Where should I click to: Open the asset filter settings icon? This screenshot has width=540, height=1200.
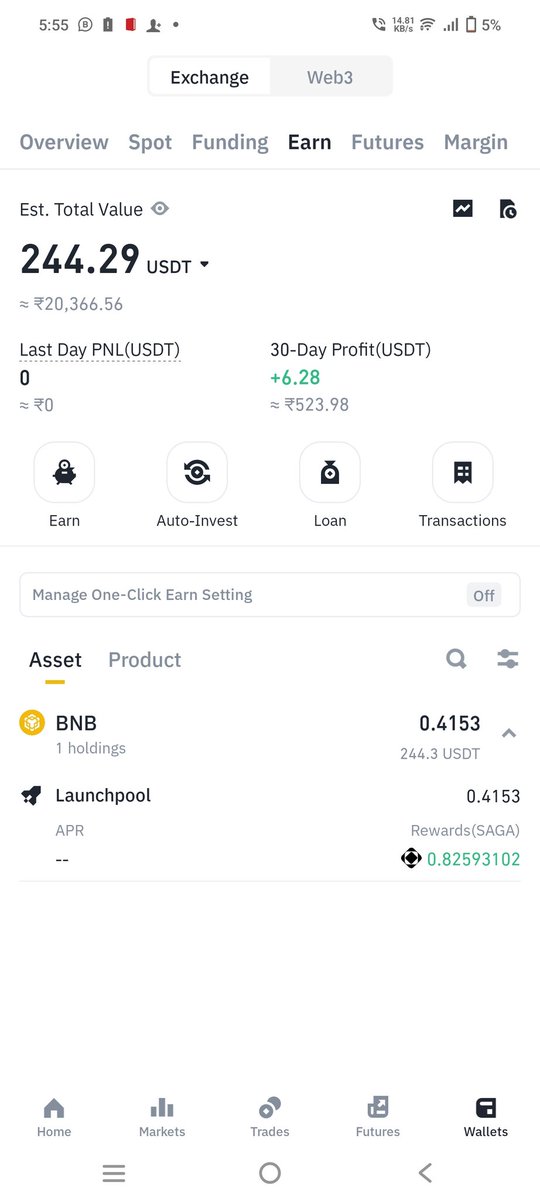click(x=508, y=659)
